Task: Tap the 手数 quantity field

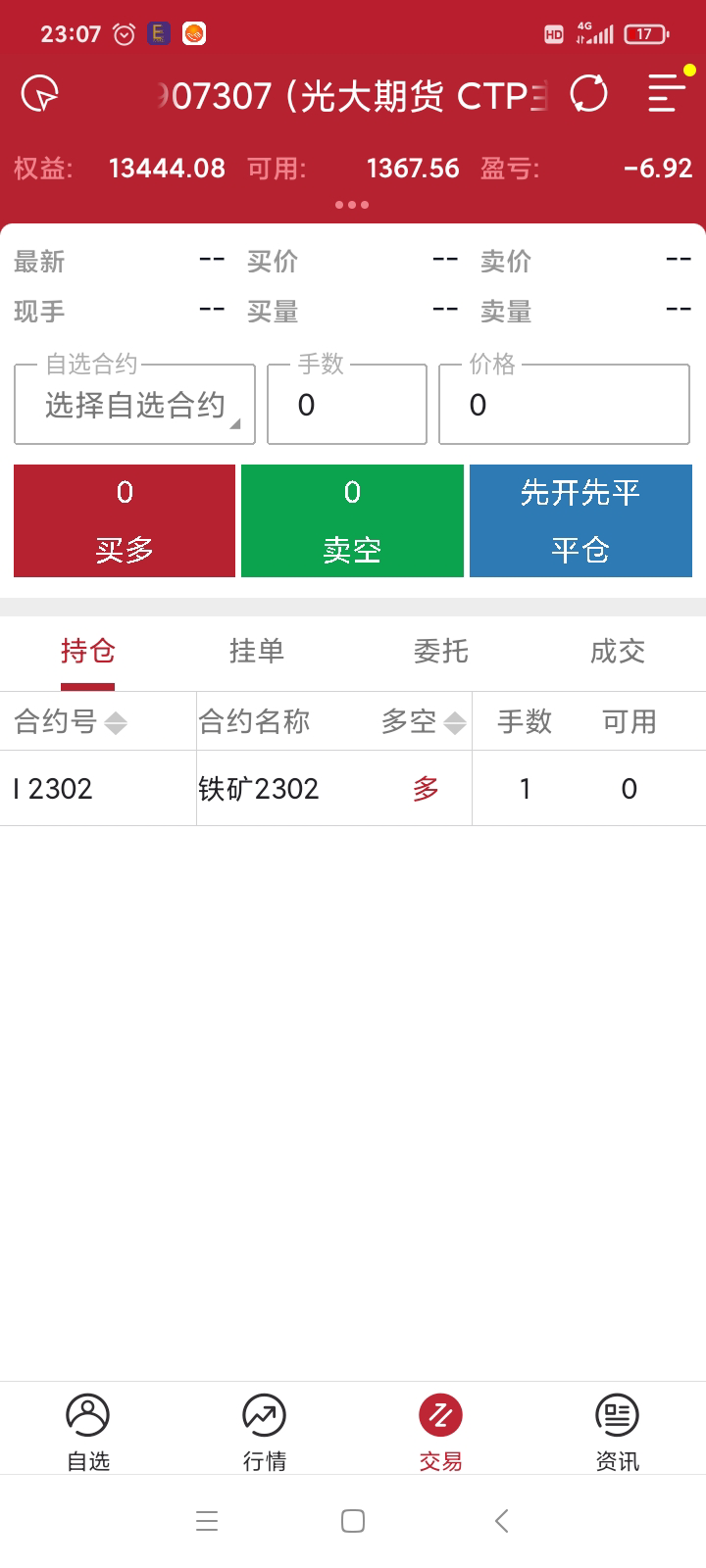Action: click(347, 405)
